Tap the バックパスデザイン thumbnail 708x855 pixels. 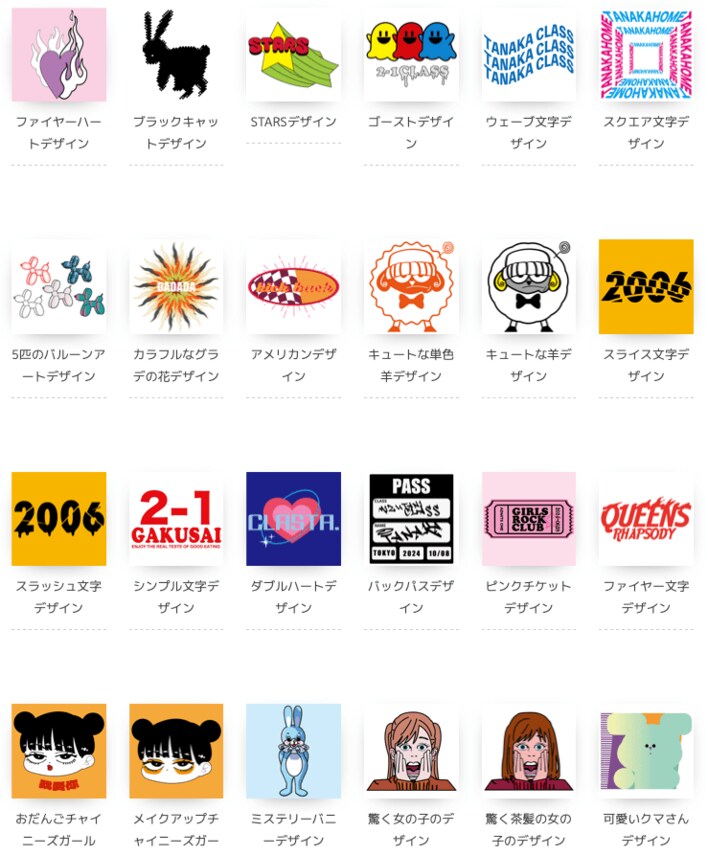[x=411, y=519]
